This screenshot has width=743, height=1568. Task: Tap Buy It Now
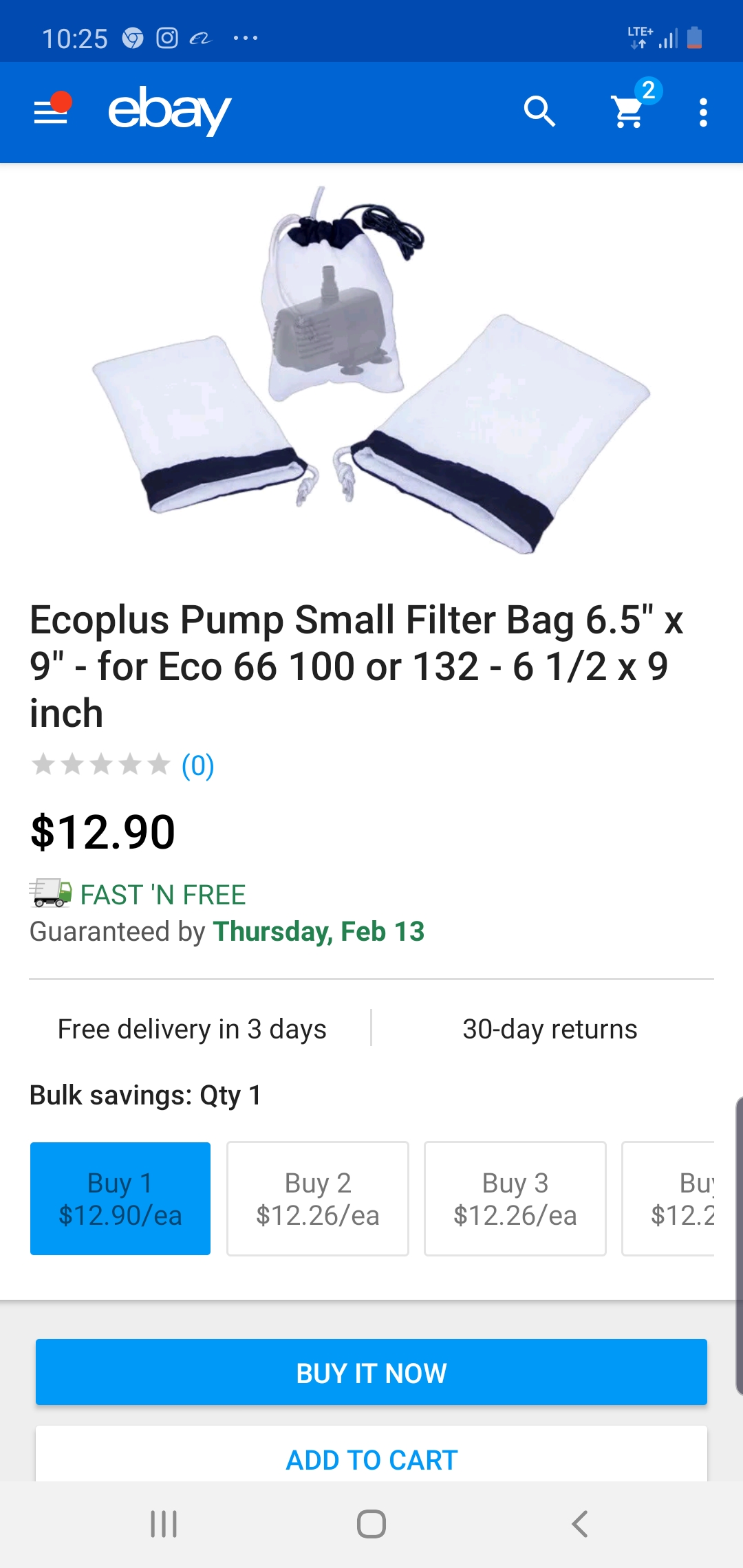point(371,1372)
